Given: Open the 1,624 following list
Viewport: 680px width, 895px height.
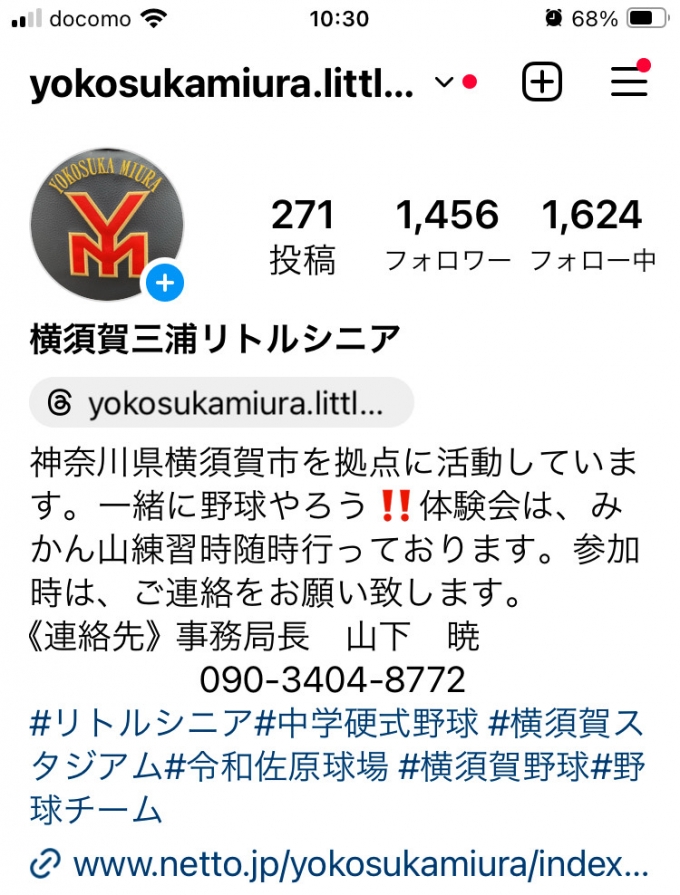Looking at the screenshot, I should [592, 236].
